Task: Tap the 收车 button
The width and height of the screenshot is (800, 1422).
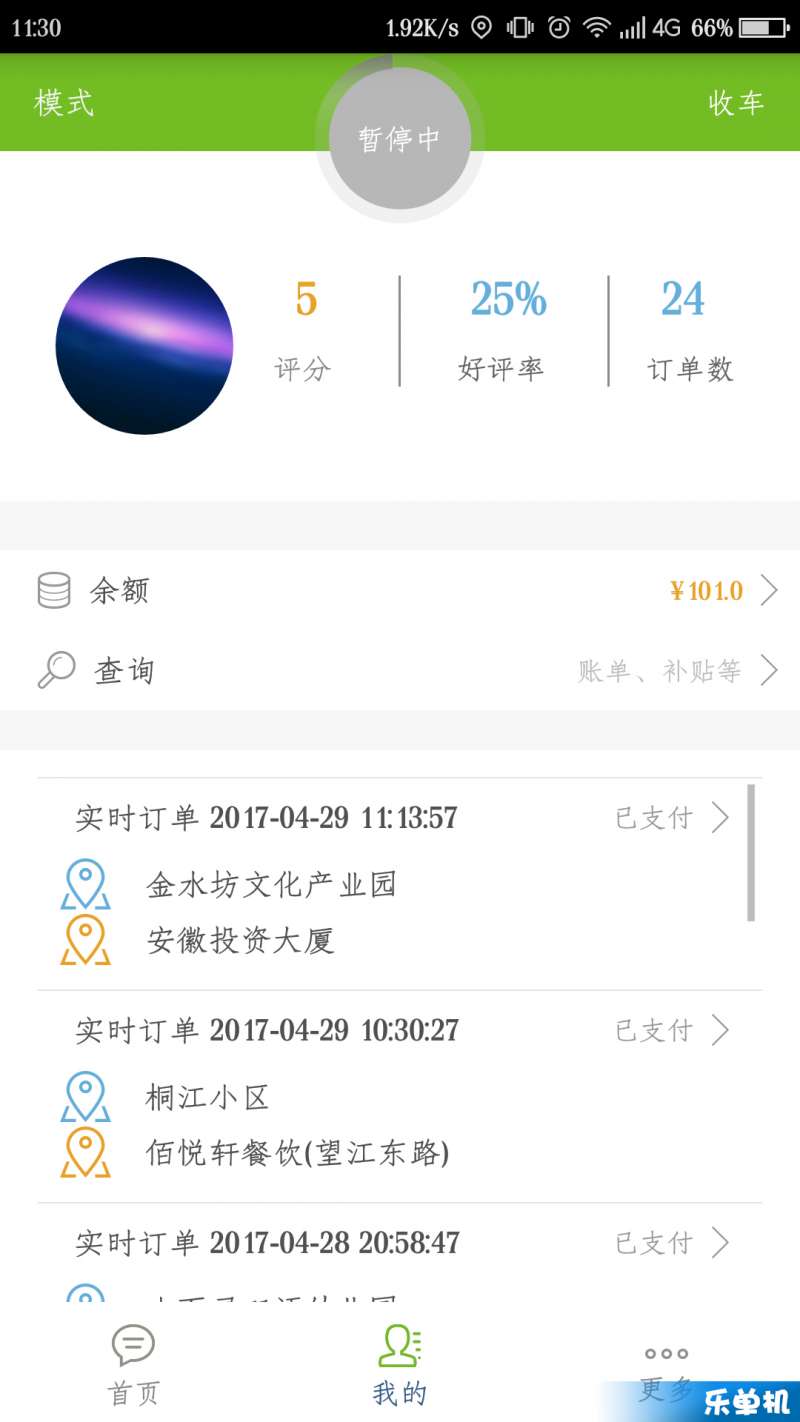Action: pos(736,102)
